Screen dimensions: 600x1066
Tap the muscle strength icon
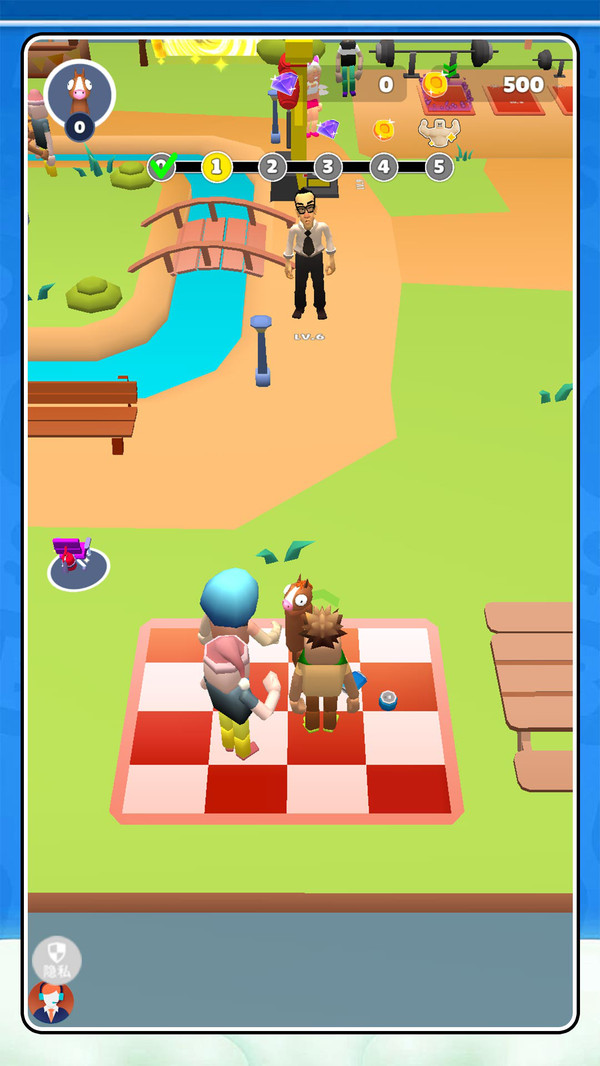pyautogui.click(x=439, y=131)
